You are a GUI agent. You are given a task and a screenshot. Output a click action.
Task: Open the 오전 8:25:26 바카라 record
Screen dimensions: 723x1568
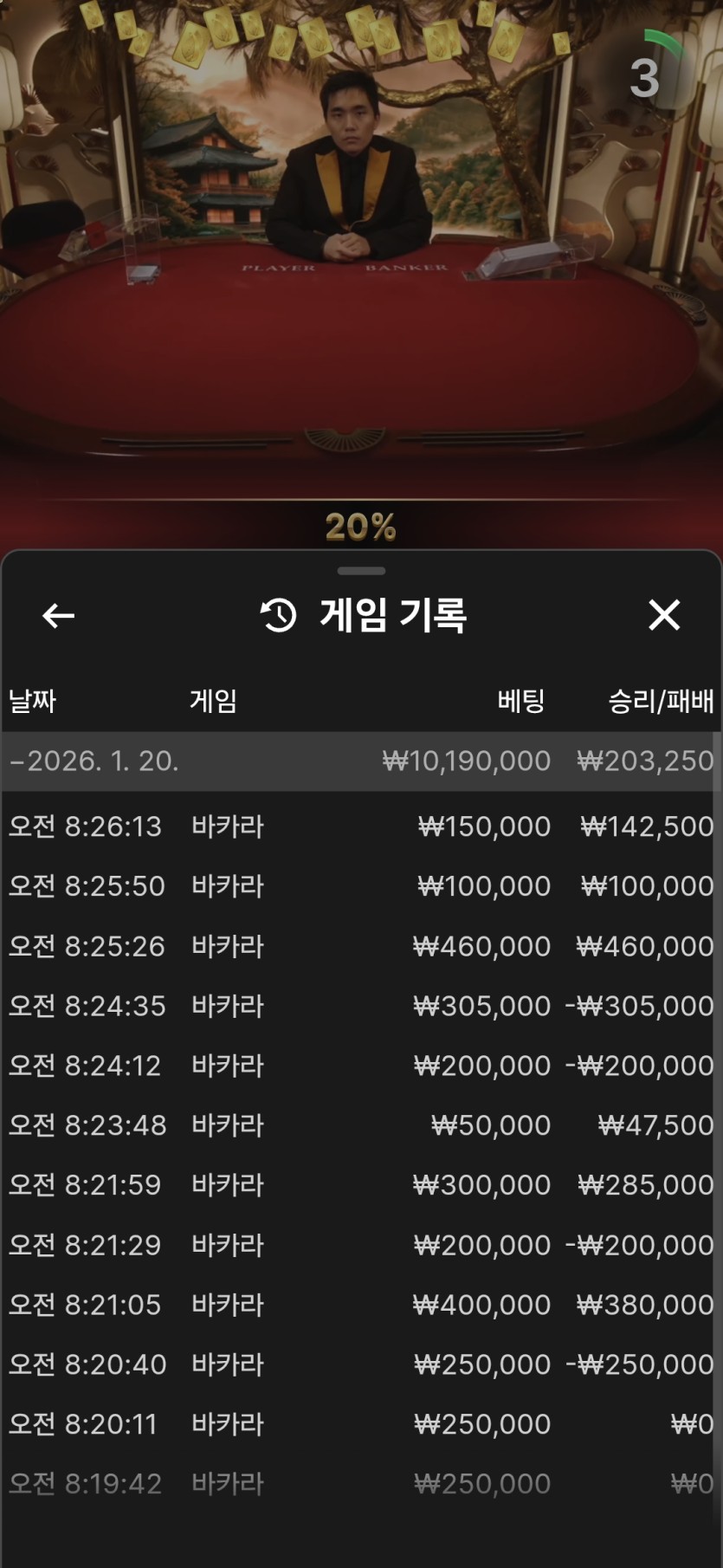(x=360, y=946)
